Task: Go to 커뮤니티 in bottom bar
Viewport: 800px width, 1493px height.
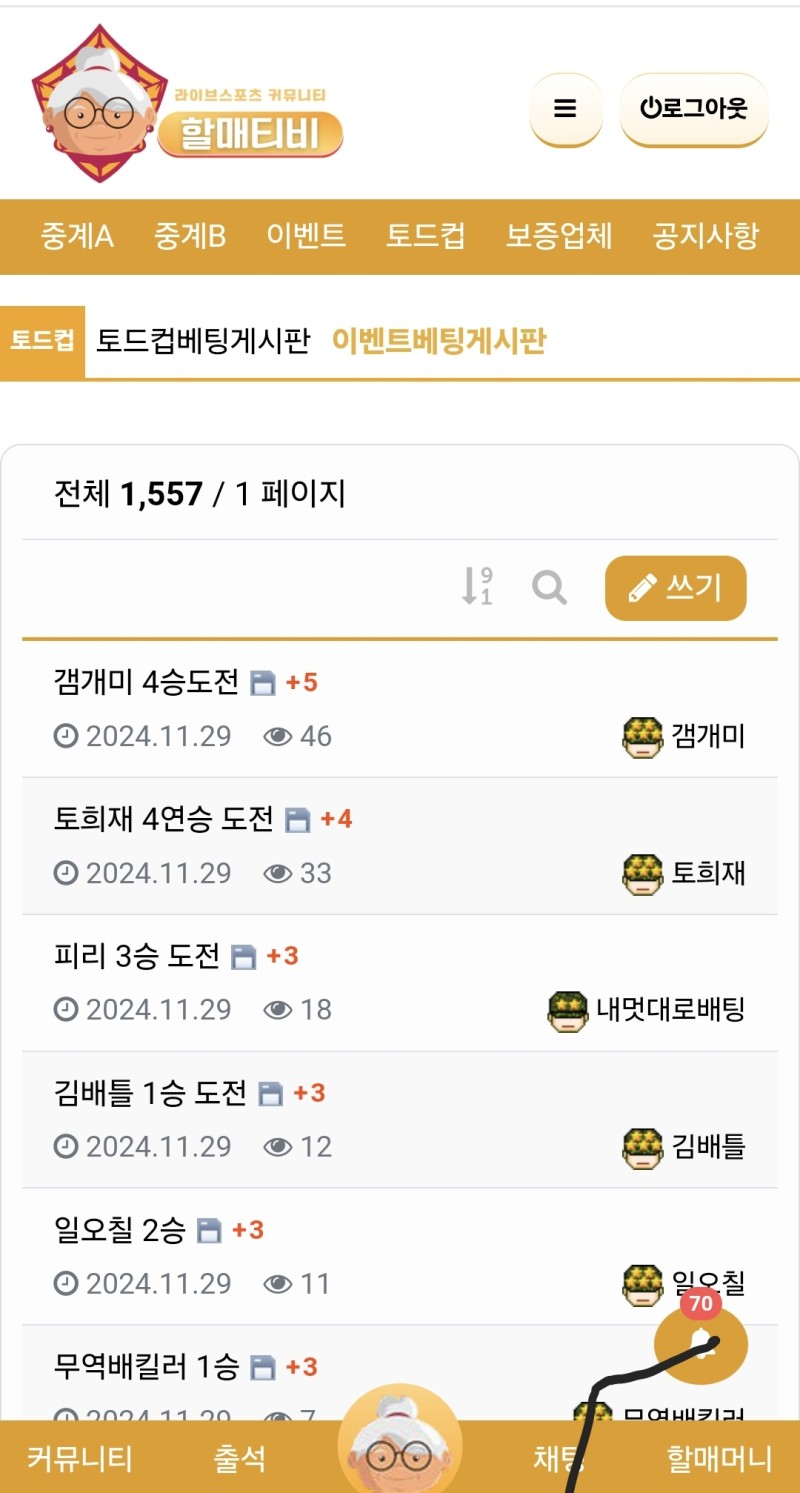Action: click(x=80, y=1458)
